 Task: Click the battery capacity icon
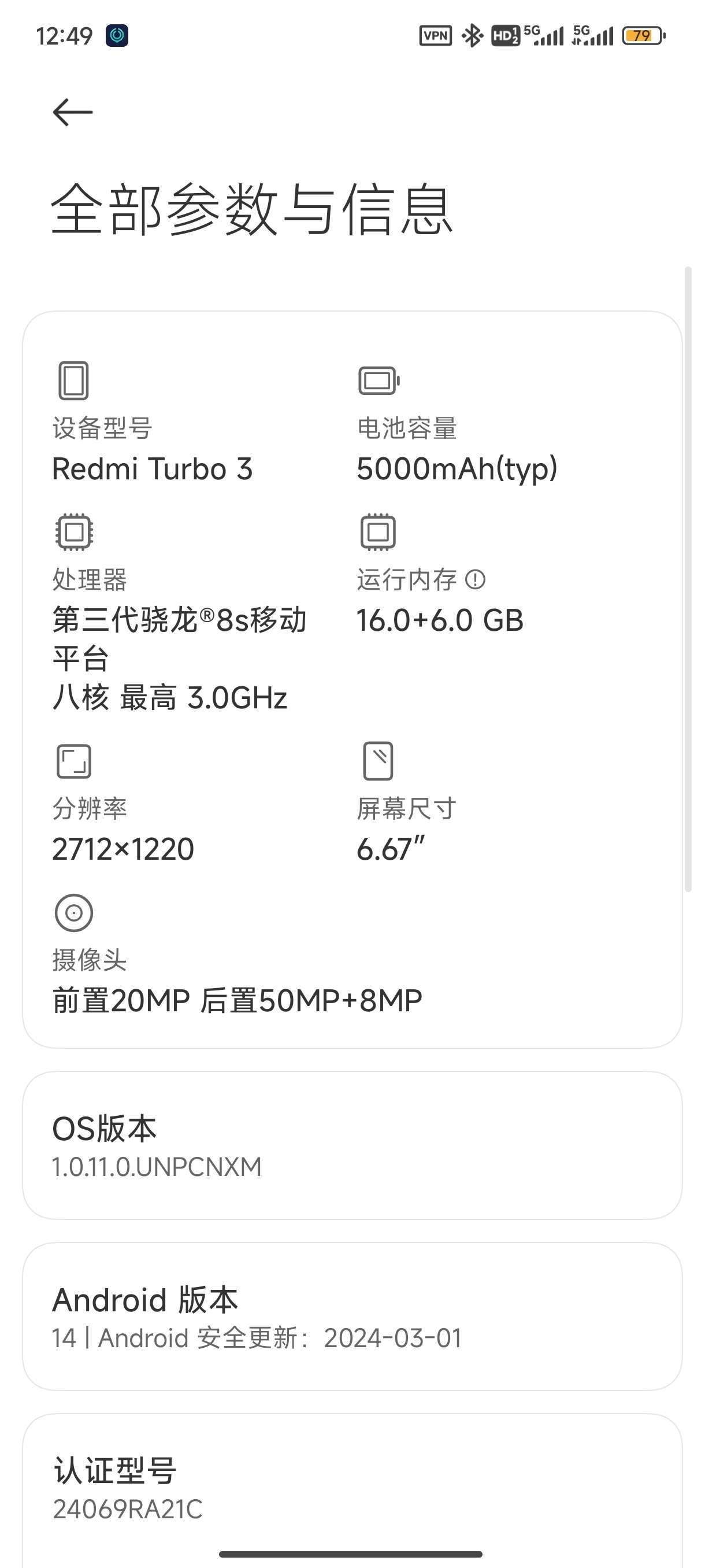[x=377, y=379]
